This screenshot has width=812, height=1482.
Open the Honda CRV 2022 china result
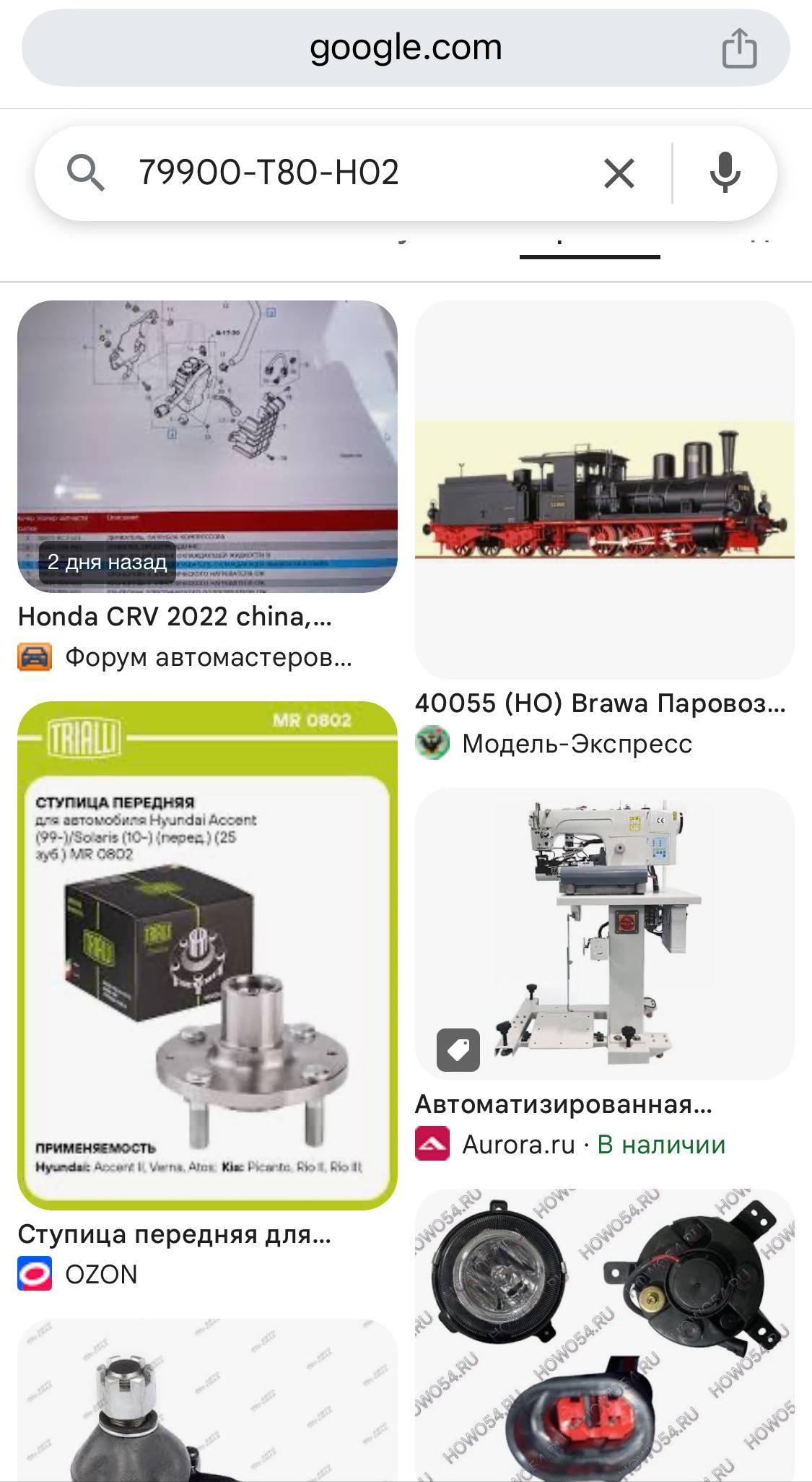click(207, 446)
